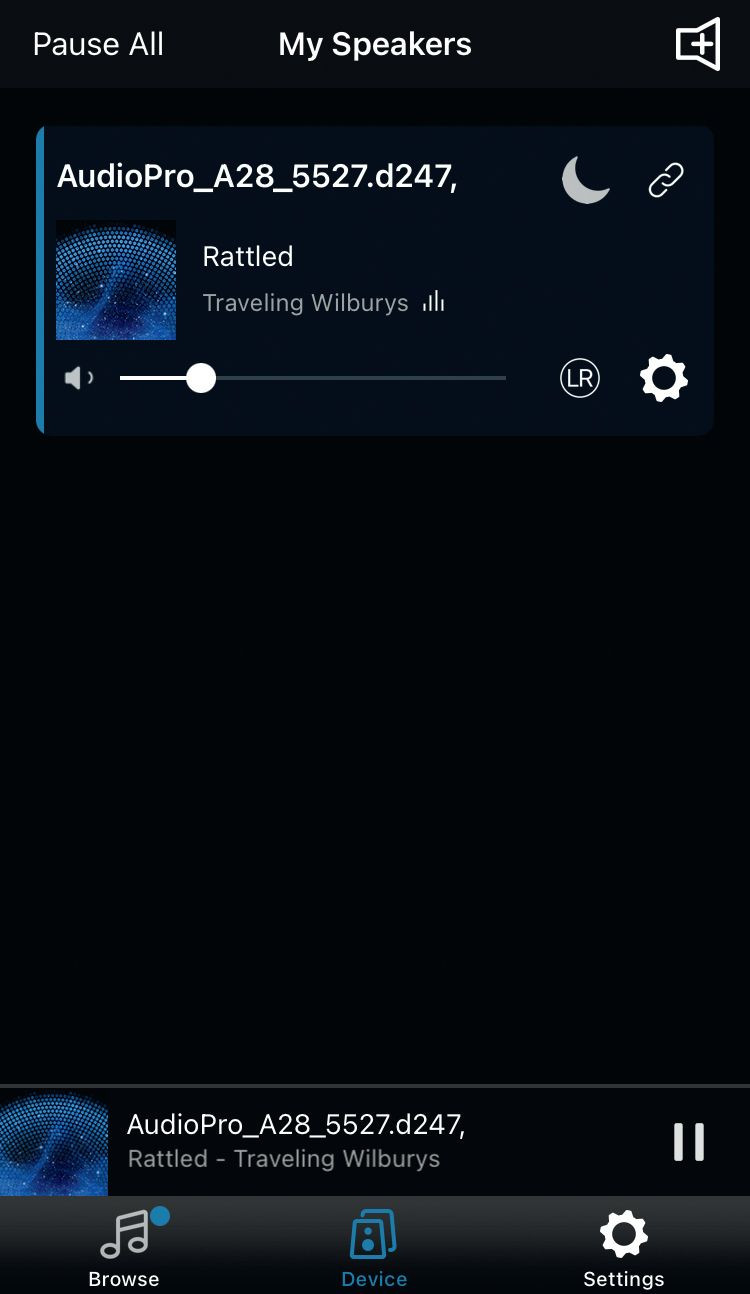750x1294 pixels.
Task: Link speakers with chain icon
Action: coord(666,181)
